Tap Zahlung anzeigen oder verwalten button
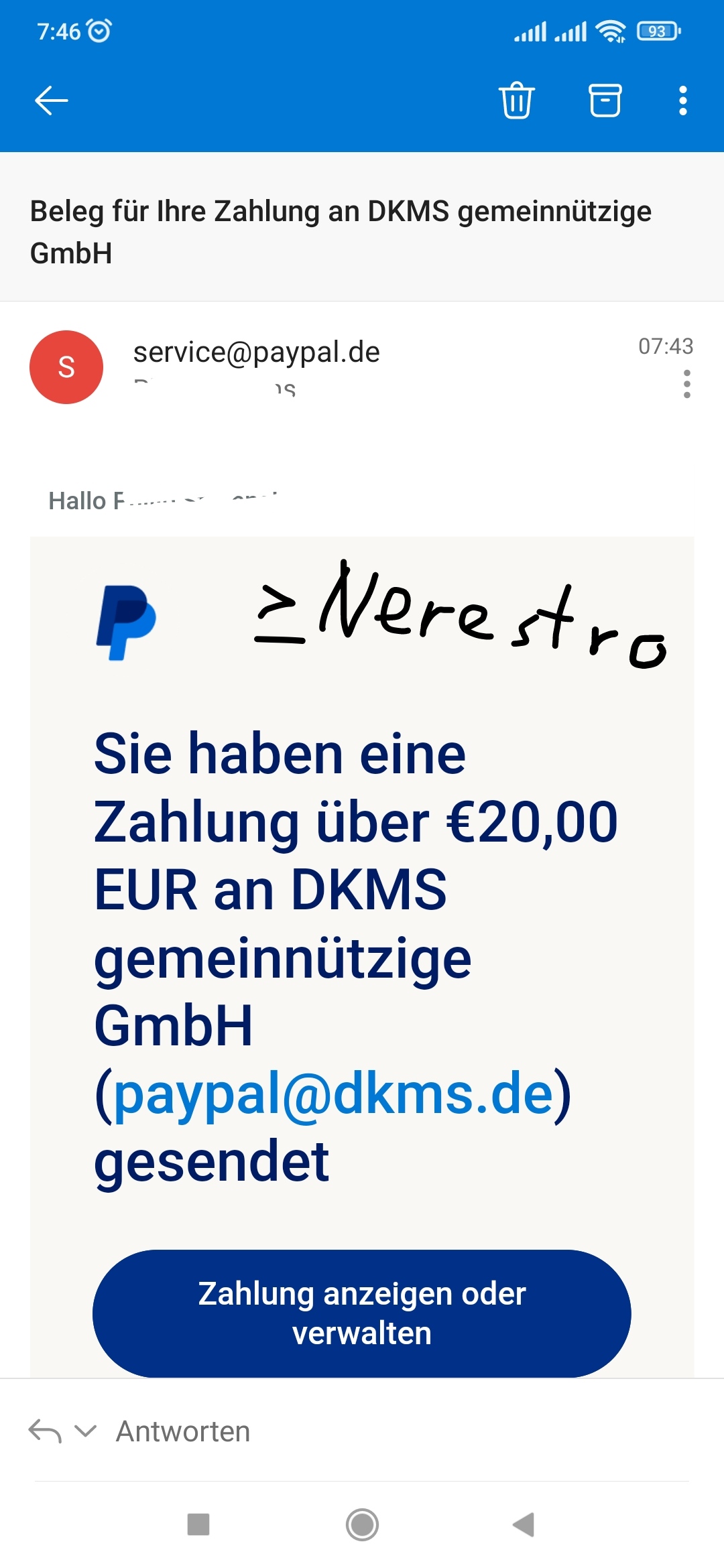Image resolution: width=724 pixels, height=1568 pixels. click(x=362, y=1313)
